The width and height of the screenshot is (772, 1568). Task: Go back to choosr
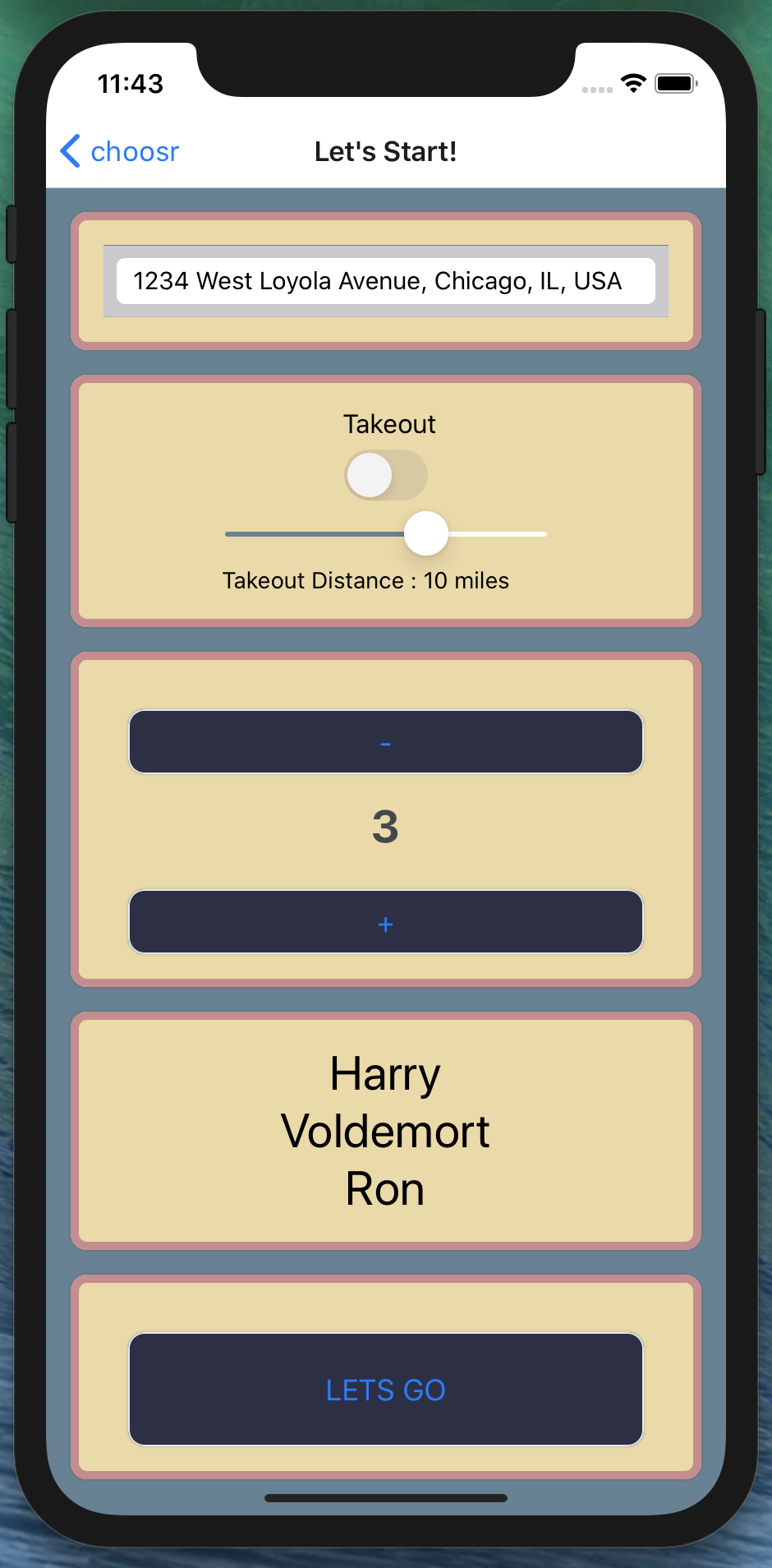(x=120, y=151)
